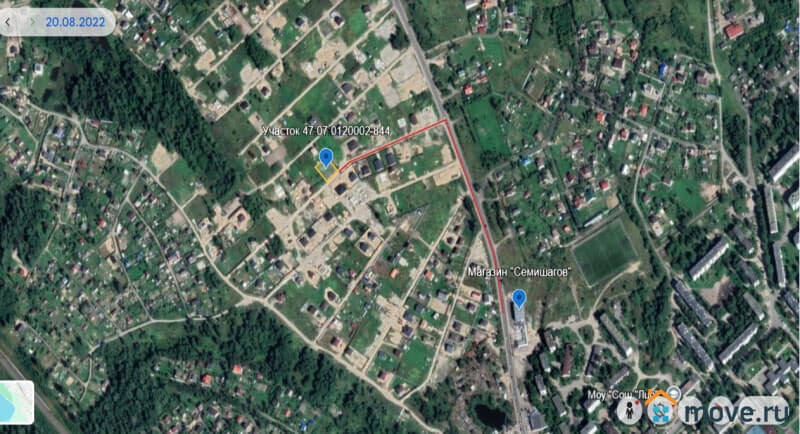Select the Участок 47:07:0120002:844 pin
The image size is (800, 434).
click(325, 158)
